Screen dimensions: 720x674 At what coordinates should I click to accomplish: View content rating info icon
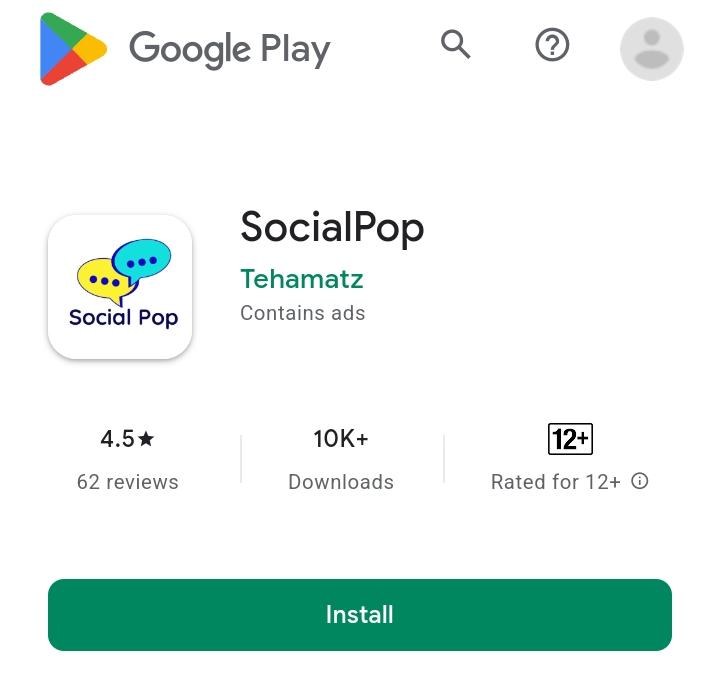pyautogui.click(x=640, y=481)
